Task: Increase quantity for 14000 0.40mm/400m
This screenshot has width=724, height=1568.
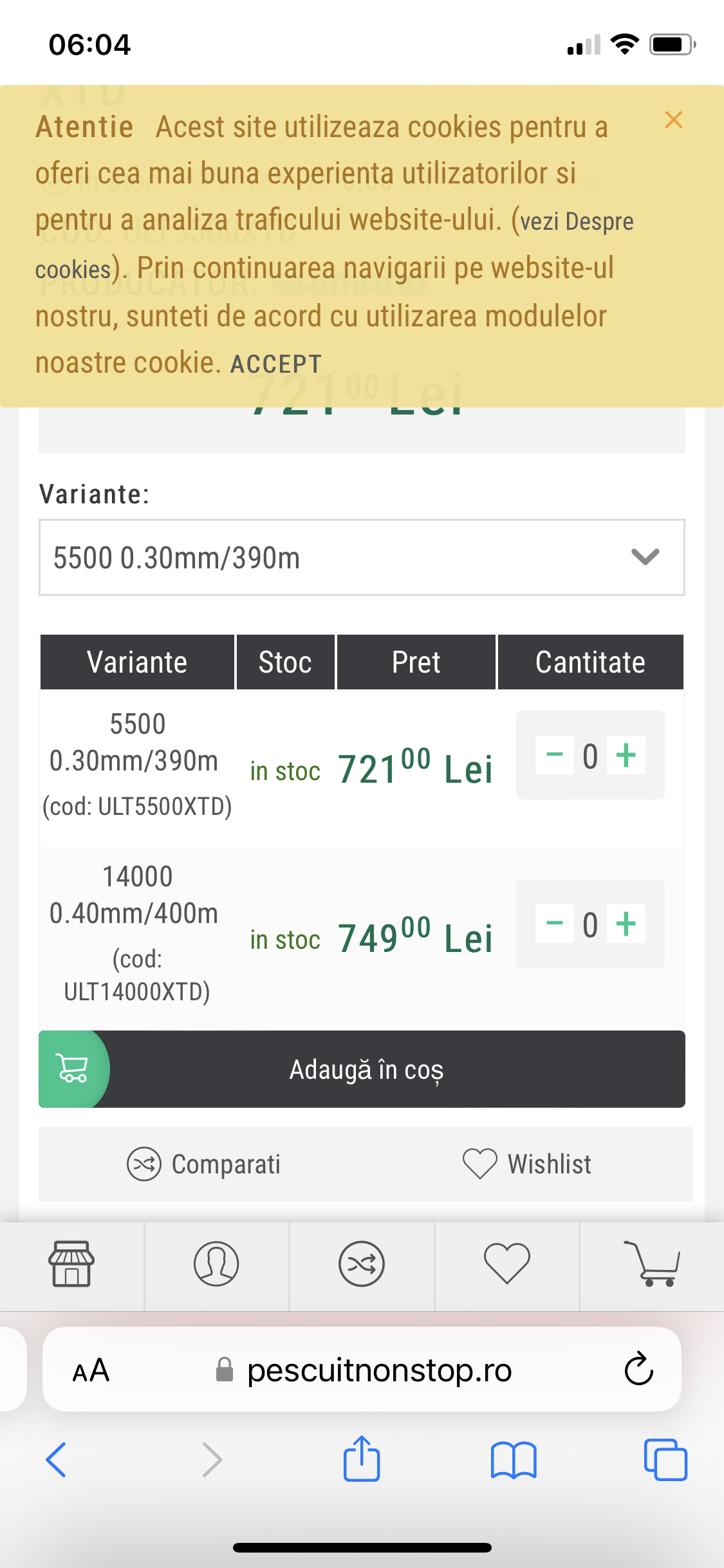Action: pyautogui.click(x=626, y=924)
